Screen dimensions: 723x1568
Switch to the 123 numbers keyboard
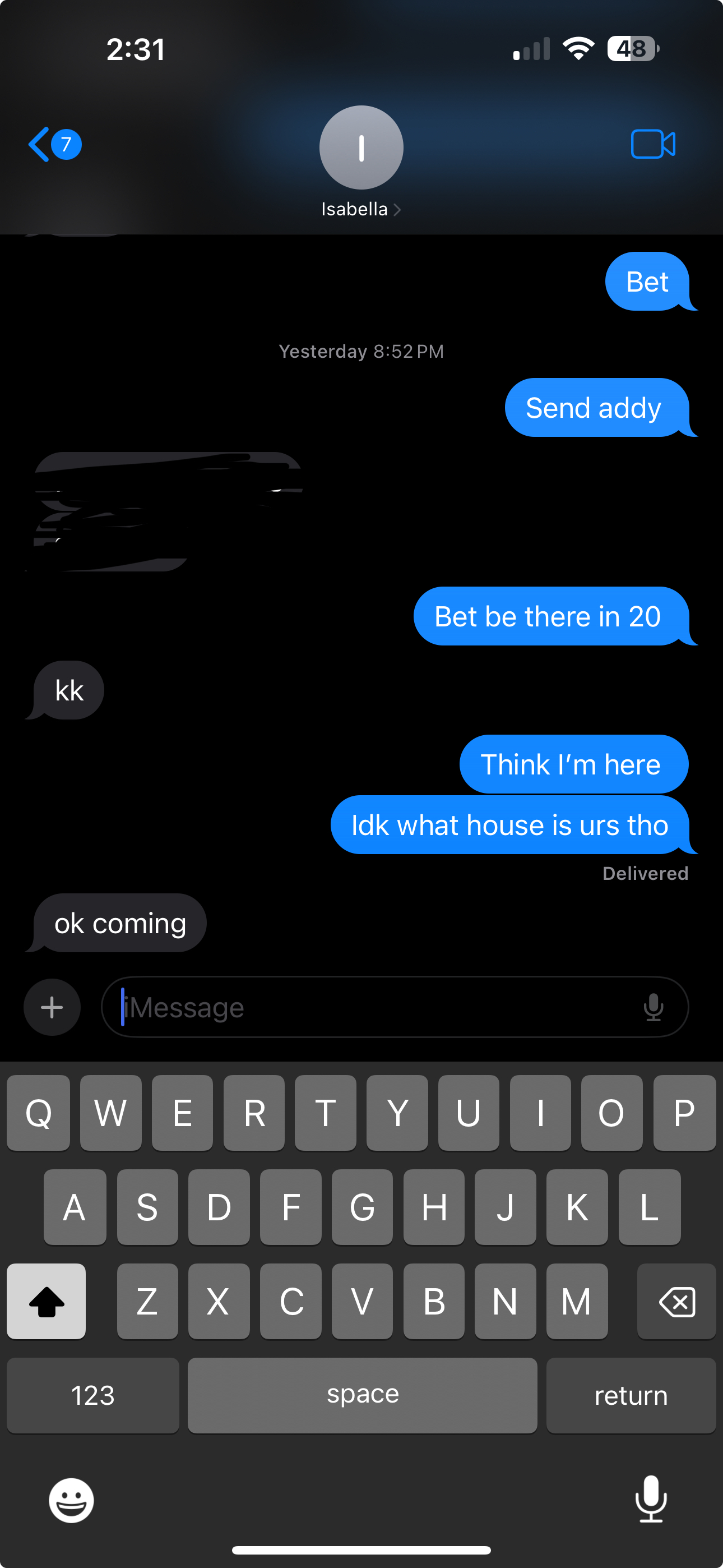pyautogui.click(x=92, y=1395)
